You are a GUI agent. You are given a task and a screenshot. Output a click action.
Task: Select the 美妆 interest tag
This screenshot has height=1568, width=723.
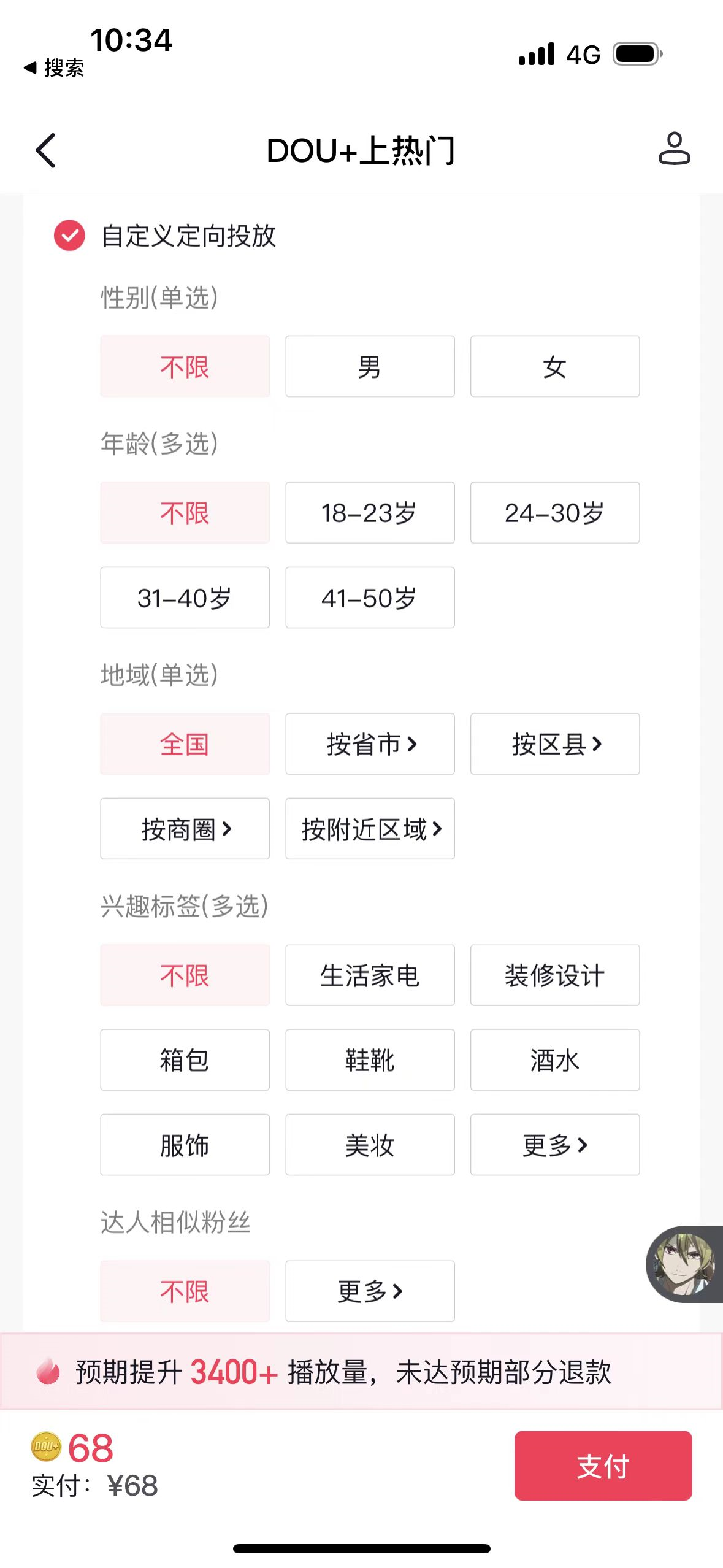point(370,1145)
